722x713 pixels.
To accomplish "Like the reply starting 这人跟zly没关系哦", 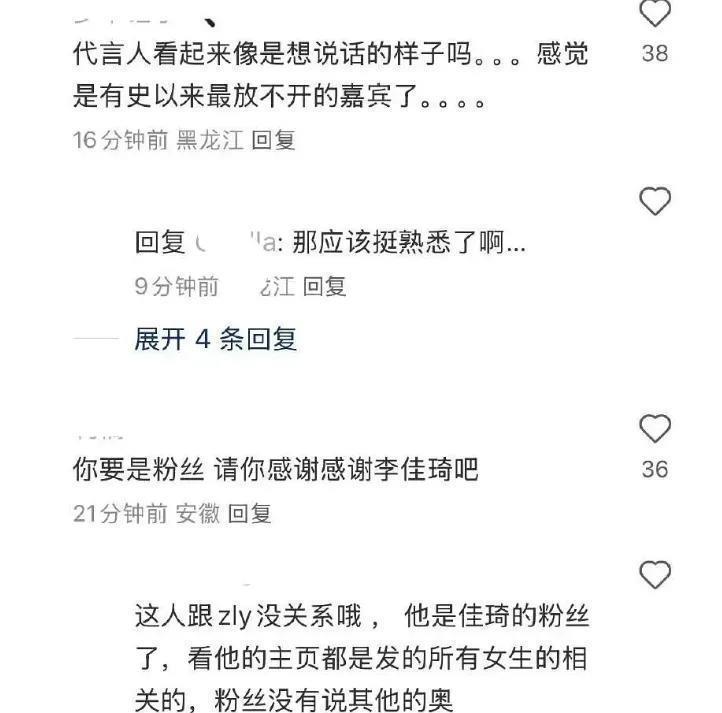I will [654, 575].
